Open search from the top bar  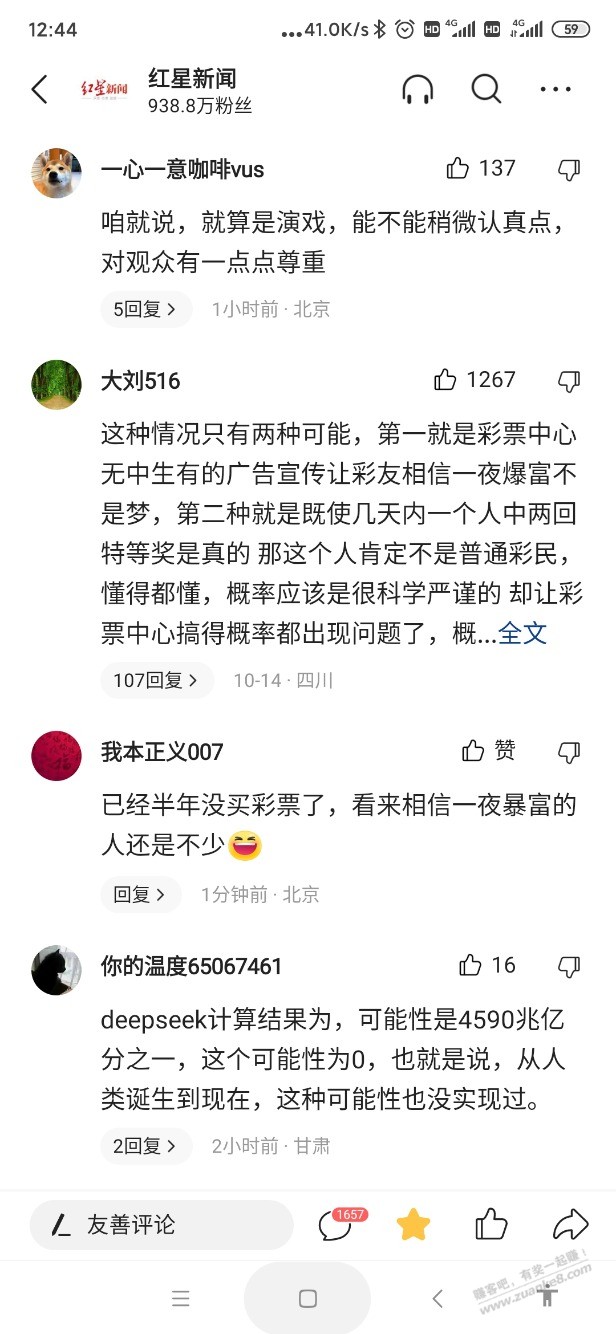pyautogui.click(x=486, y=90)
